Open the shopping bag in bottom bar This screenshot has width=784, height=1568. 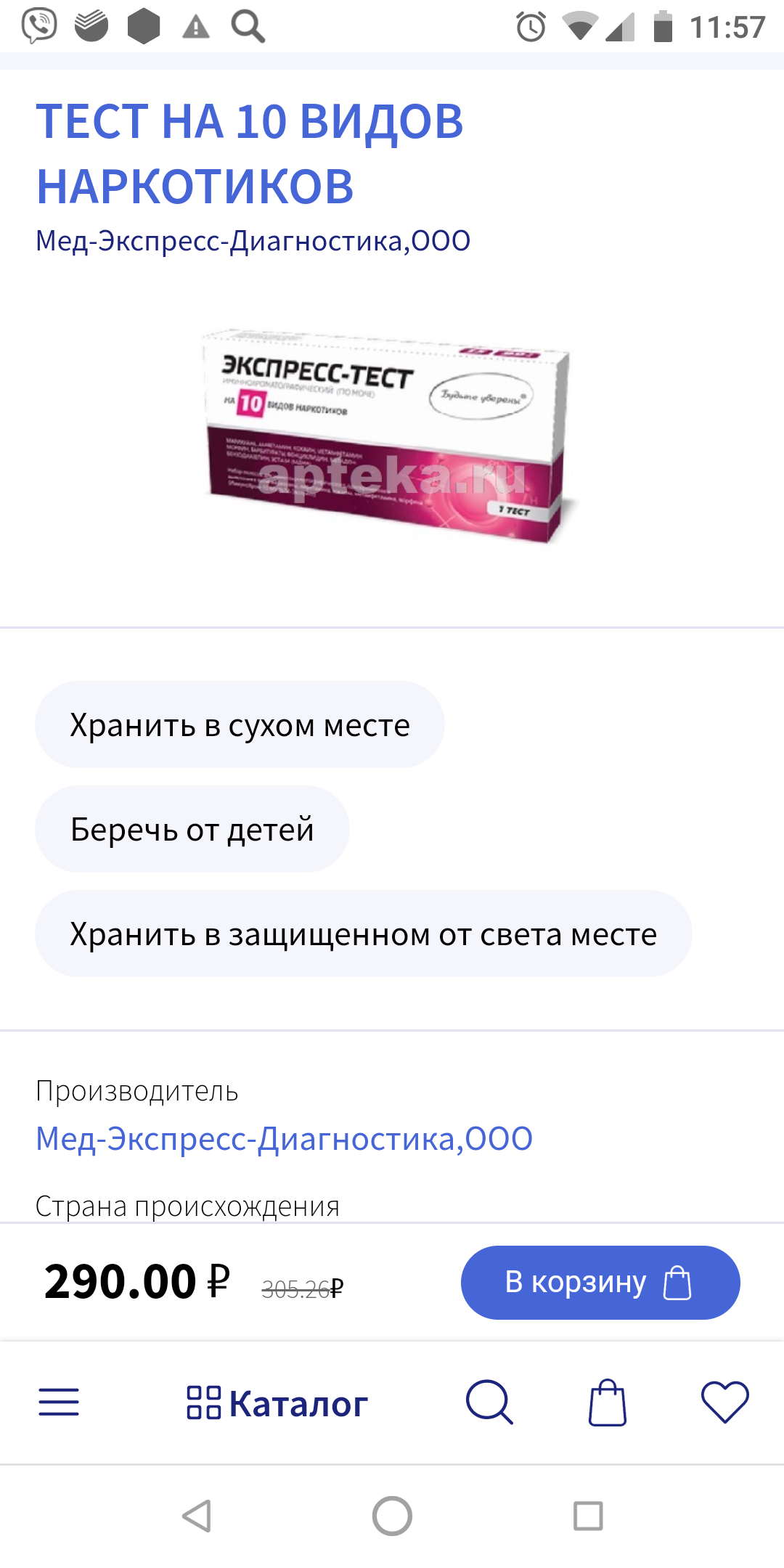(607, 1402)
